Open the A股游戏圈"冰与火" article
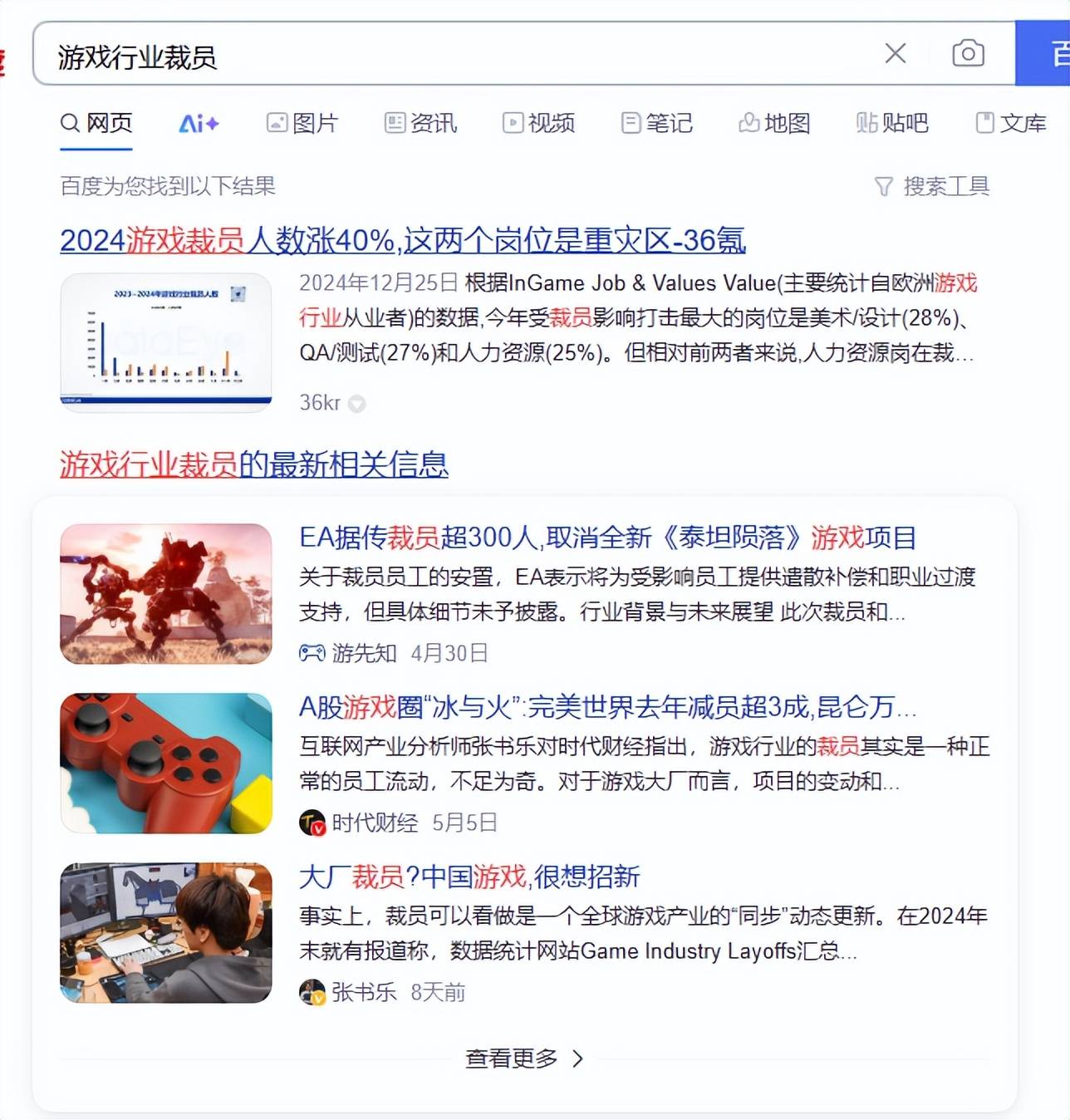Screen dimensions: 1070x1120 pos(606,707)
